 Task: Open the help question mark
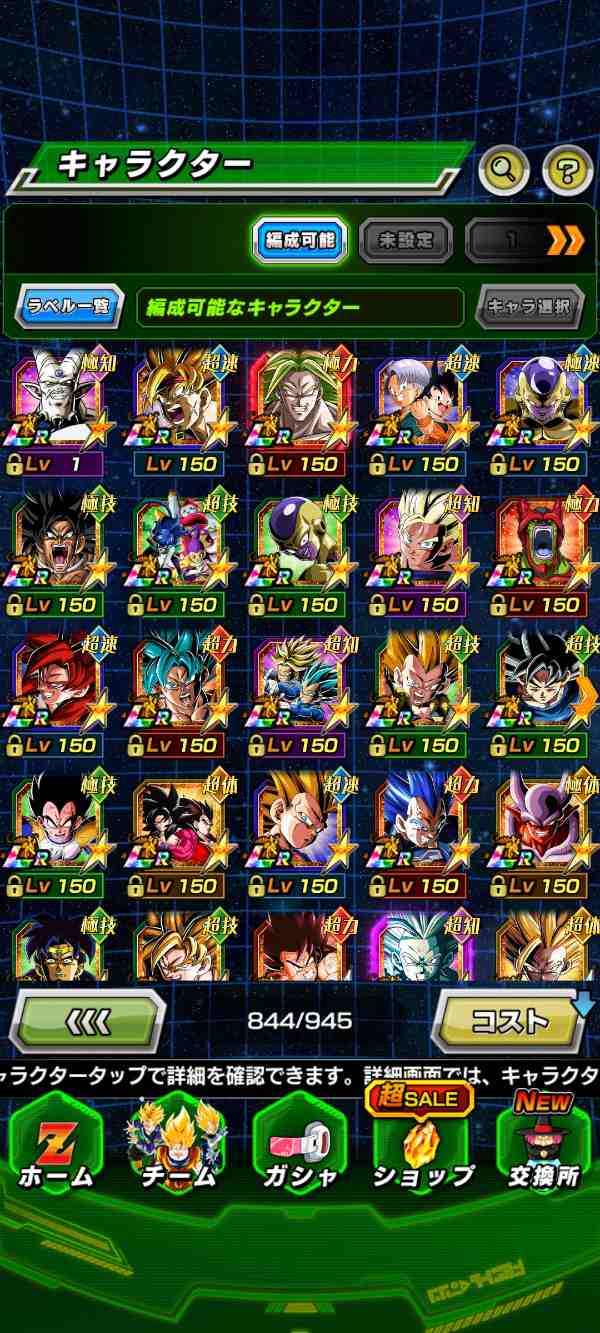(567, 171)
